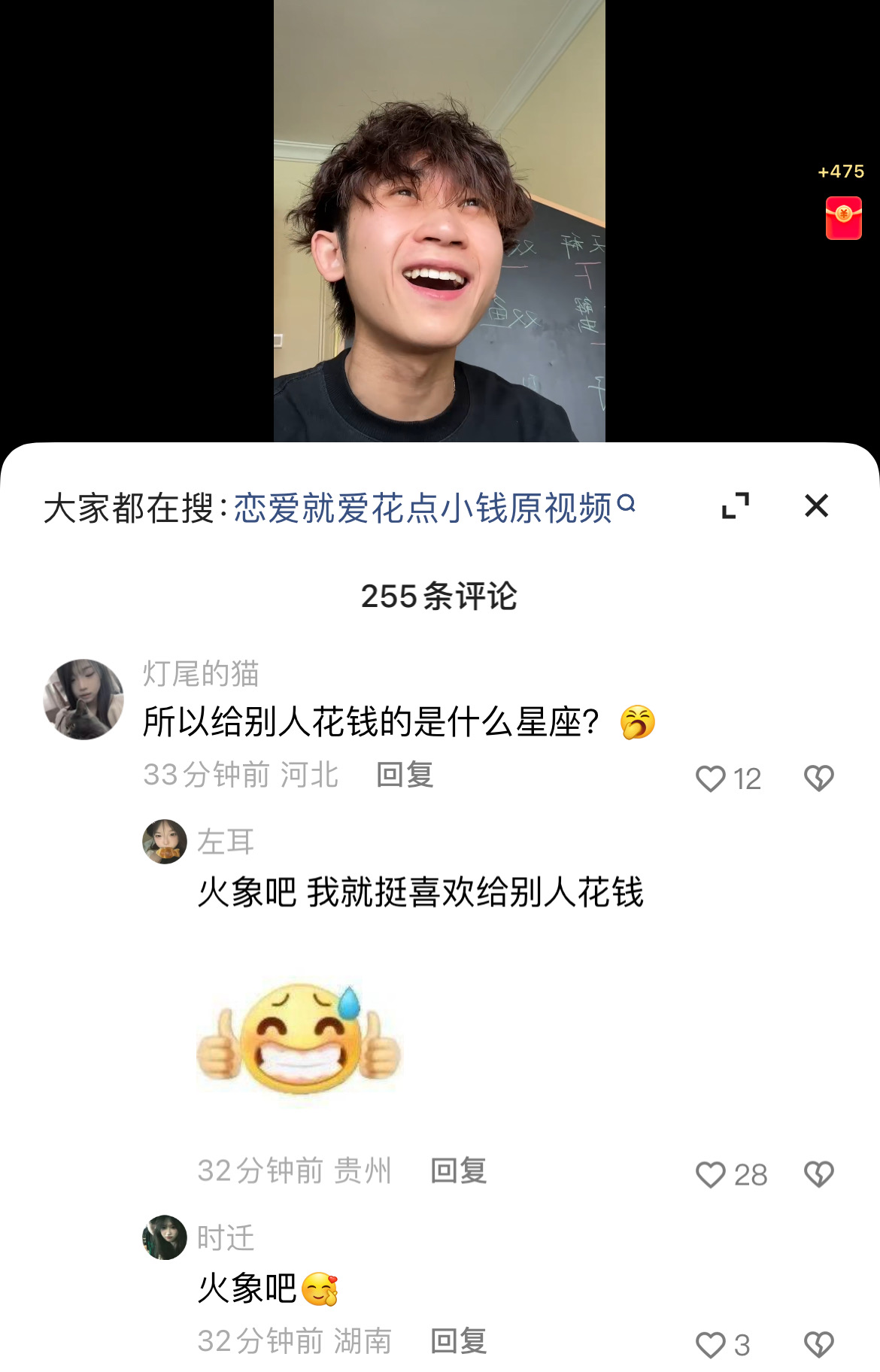Close the comments panel

[x=816, y=505]
